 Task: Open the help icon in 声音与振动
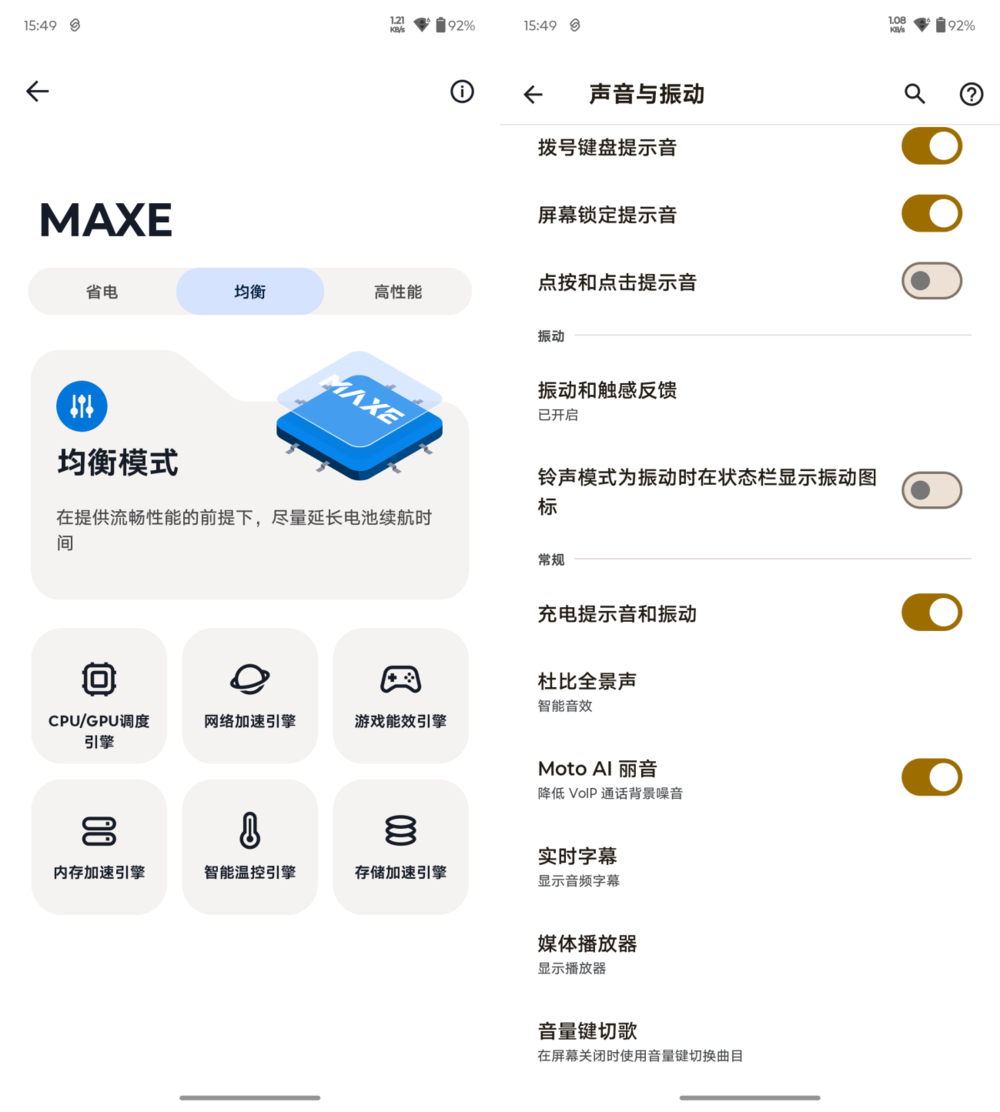point(970,94)
